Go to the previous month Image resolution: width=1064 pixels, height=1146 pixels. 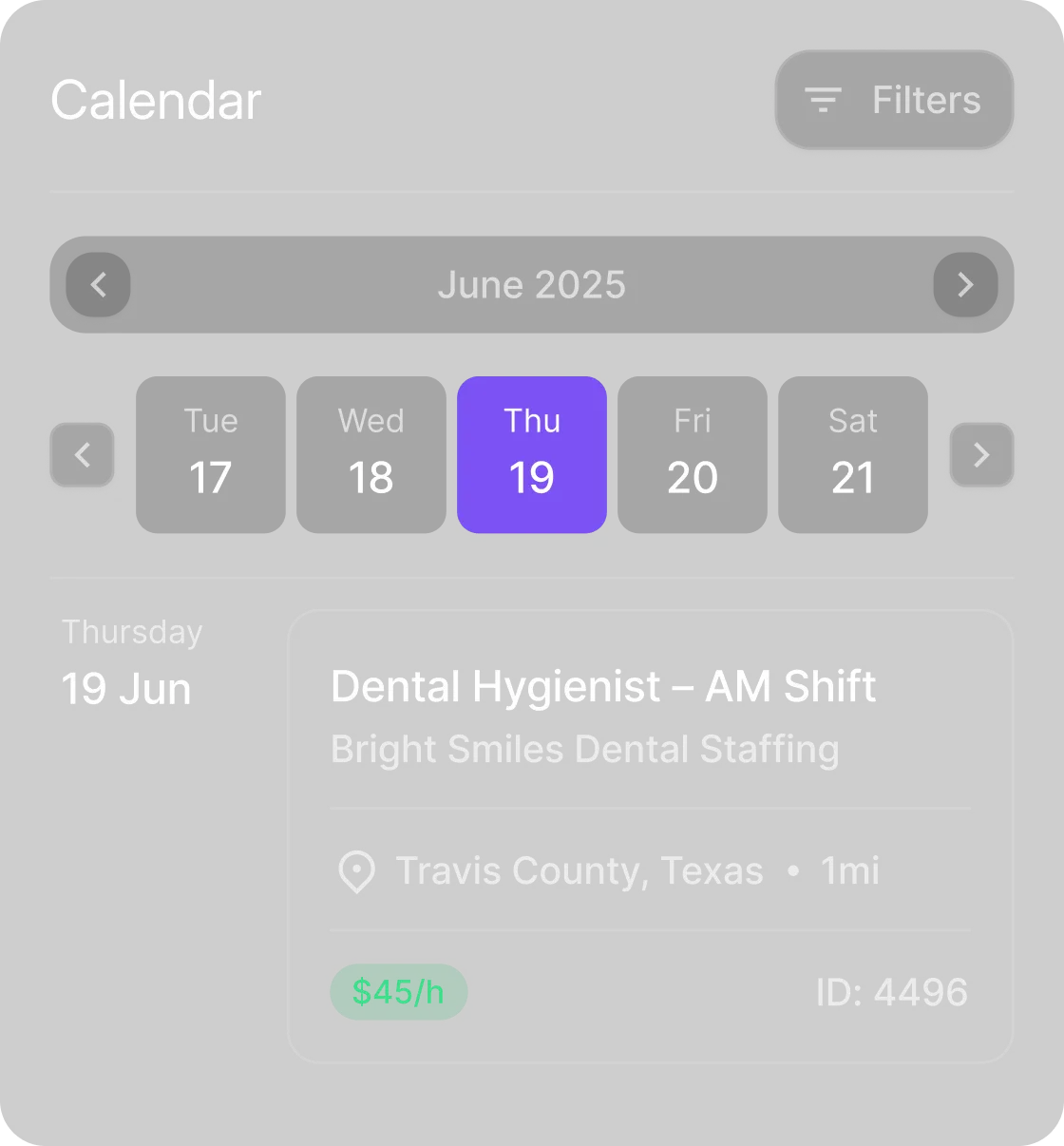(x=99, y=285)
